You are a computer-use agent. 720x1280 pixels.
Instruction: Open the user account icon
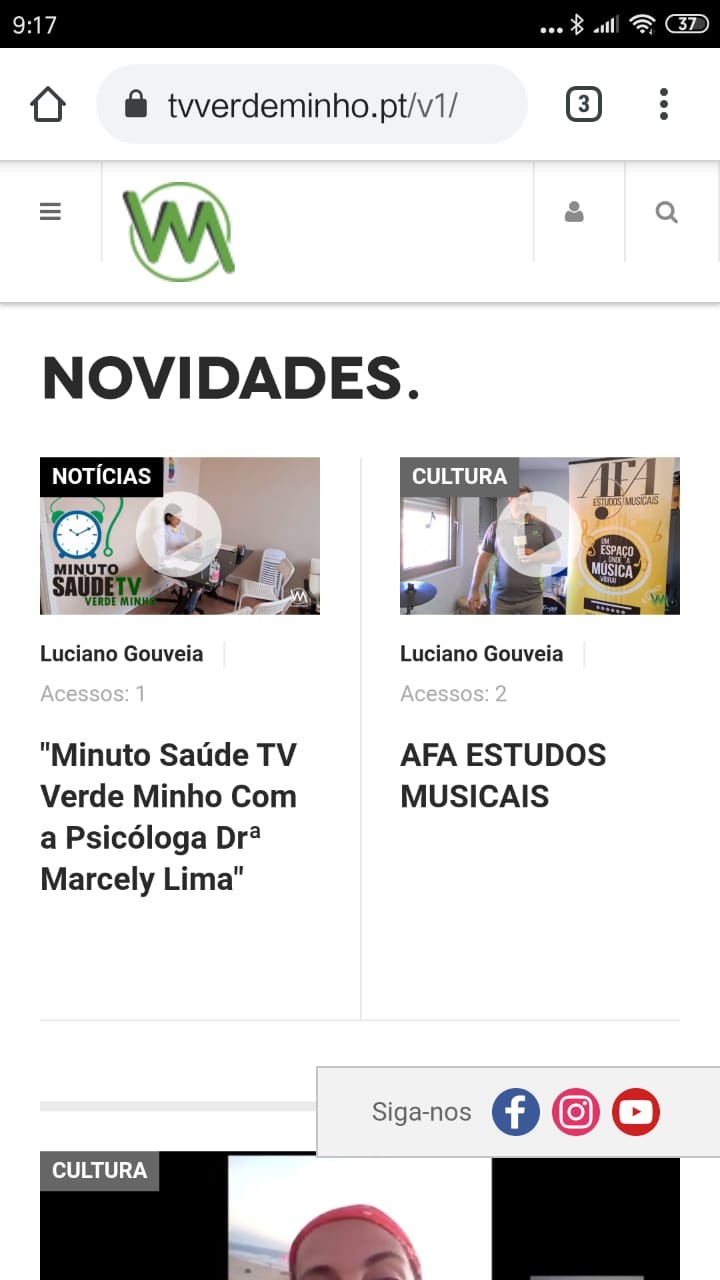(574, 212)
